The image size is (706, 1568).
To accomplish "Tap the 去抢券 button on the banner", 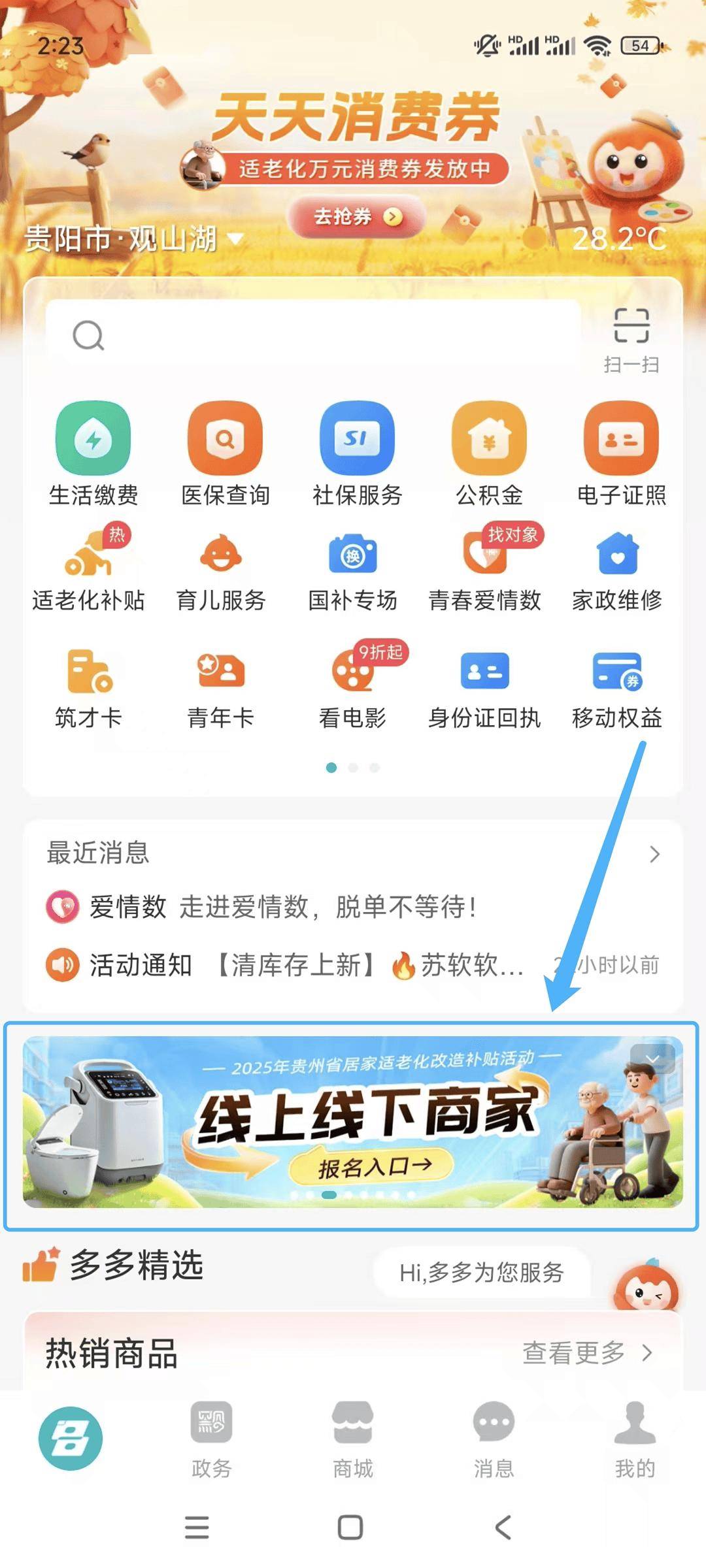I will pos(357,217).
